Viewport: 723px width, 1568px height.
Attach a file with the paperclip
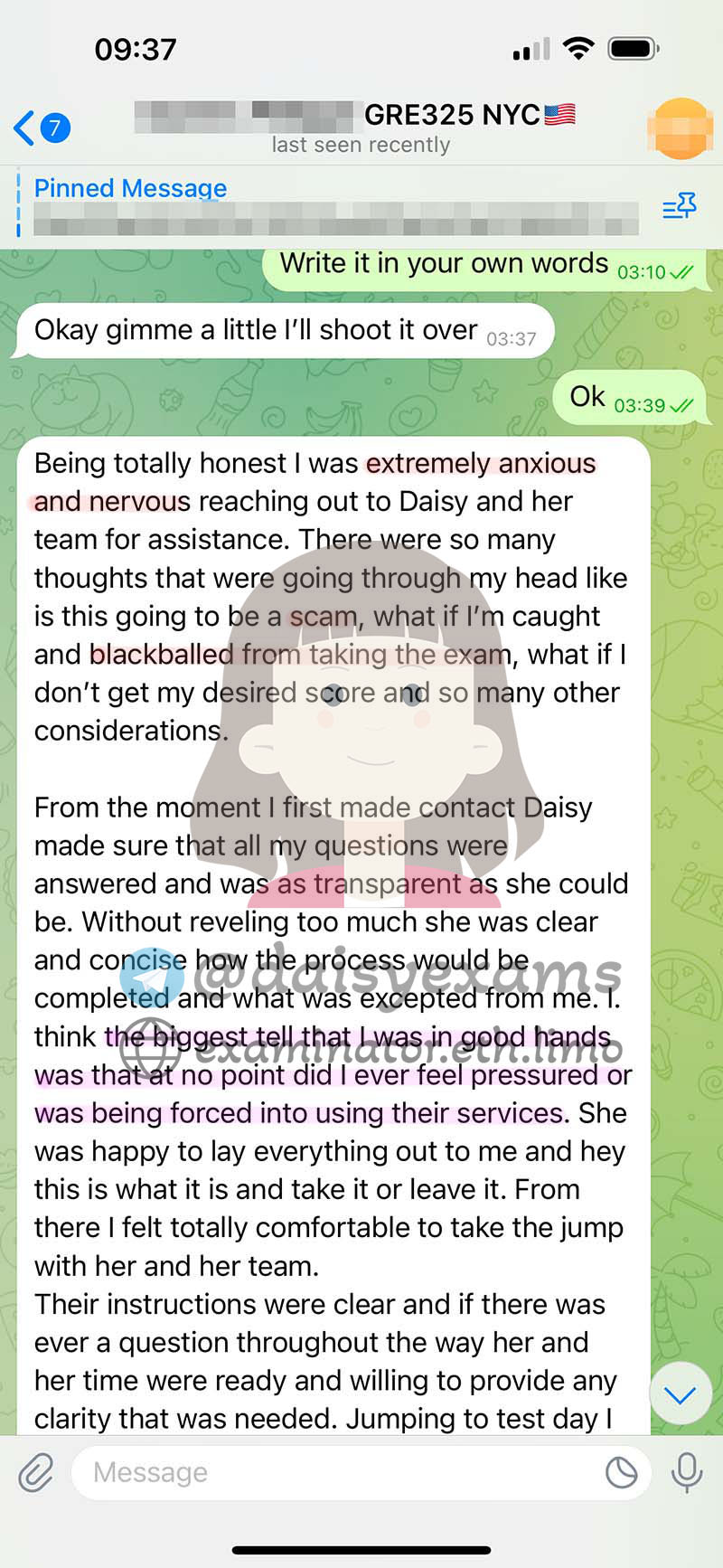click(36, 1472)
